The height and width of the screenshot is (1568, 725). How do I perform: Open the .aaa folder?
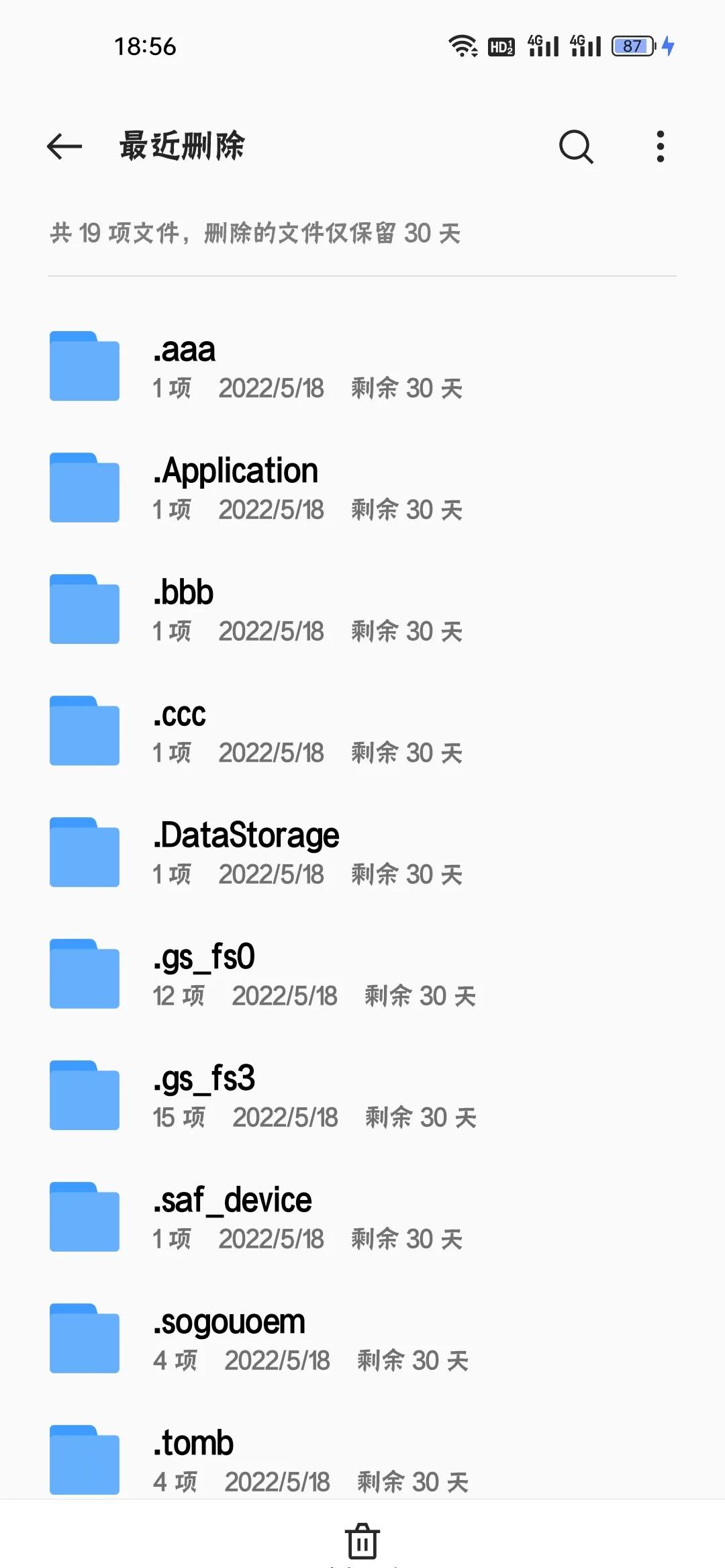[362, 367]
